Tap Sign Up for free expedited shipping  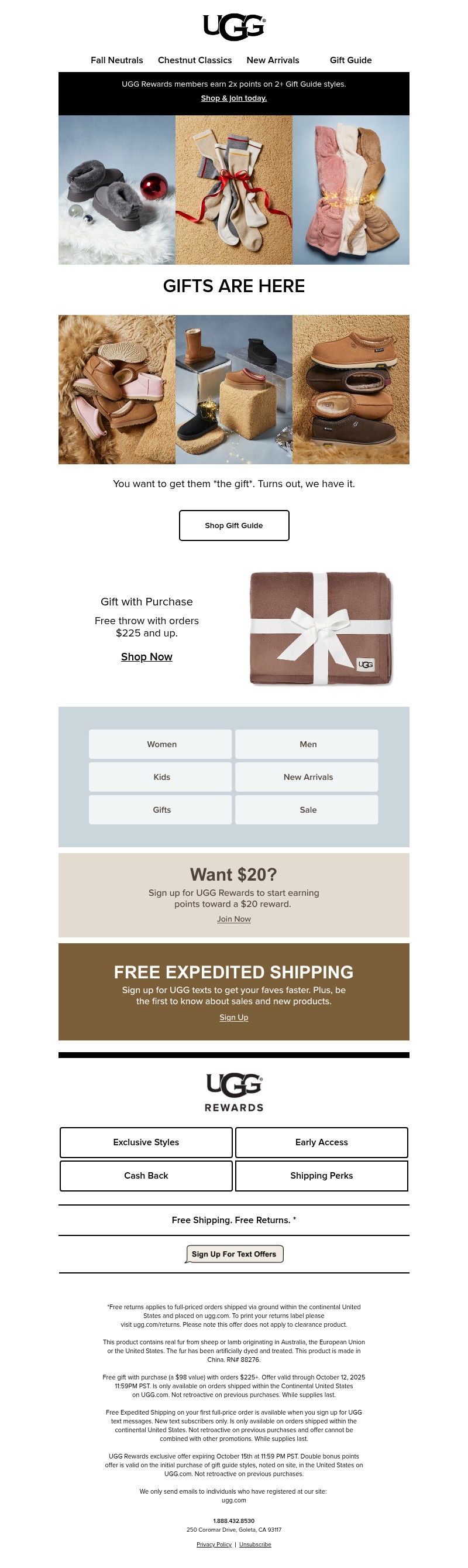[x=233, y=1017]
